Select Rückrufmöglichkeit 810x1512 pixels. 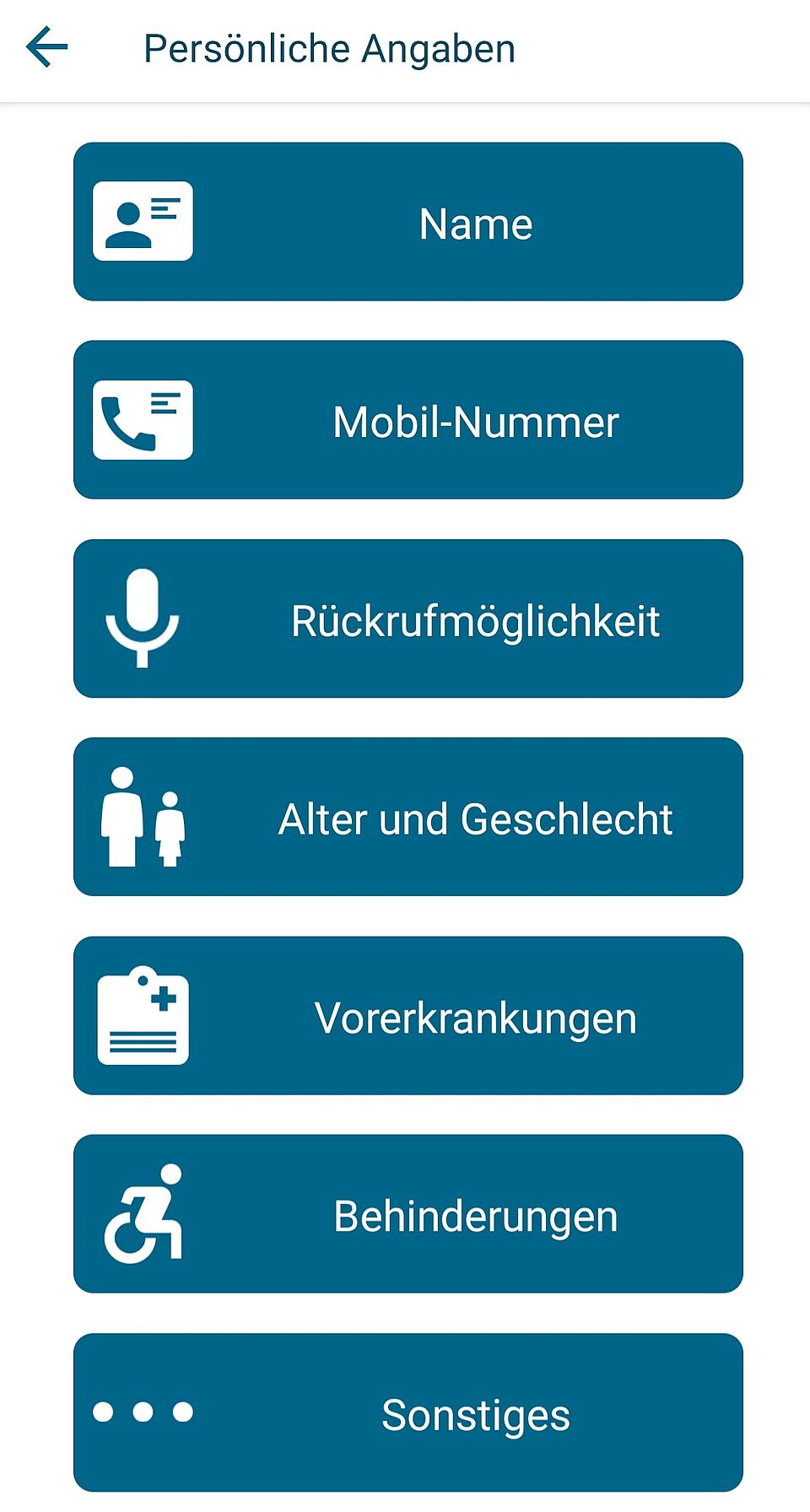[x=408, y=618]
